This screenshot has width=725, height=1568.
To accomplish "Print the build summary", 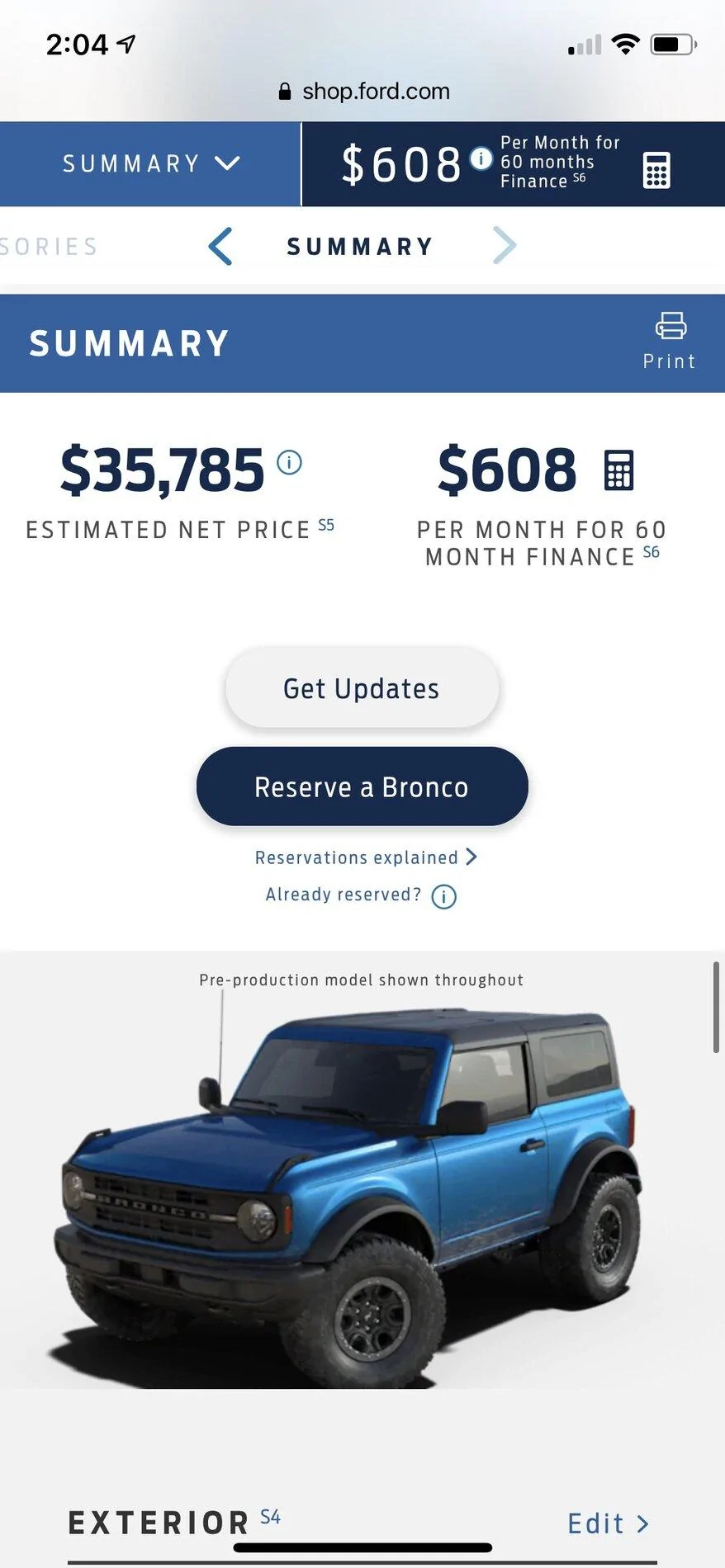I will (670, 341).
